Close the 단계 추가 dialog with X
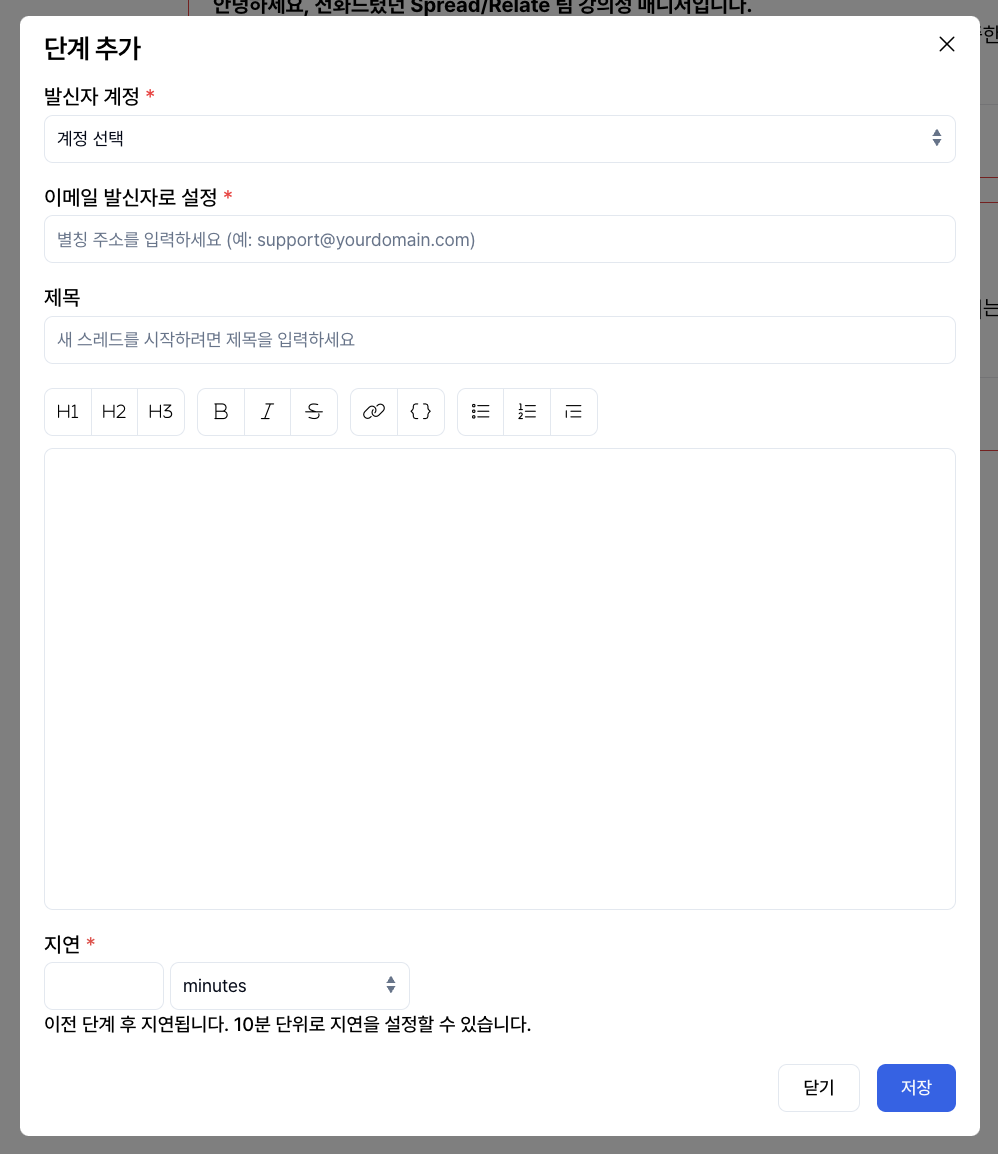 click(x=946, y=44)
